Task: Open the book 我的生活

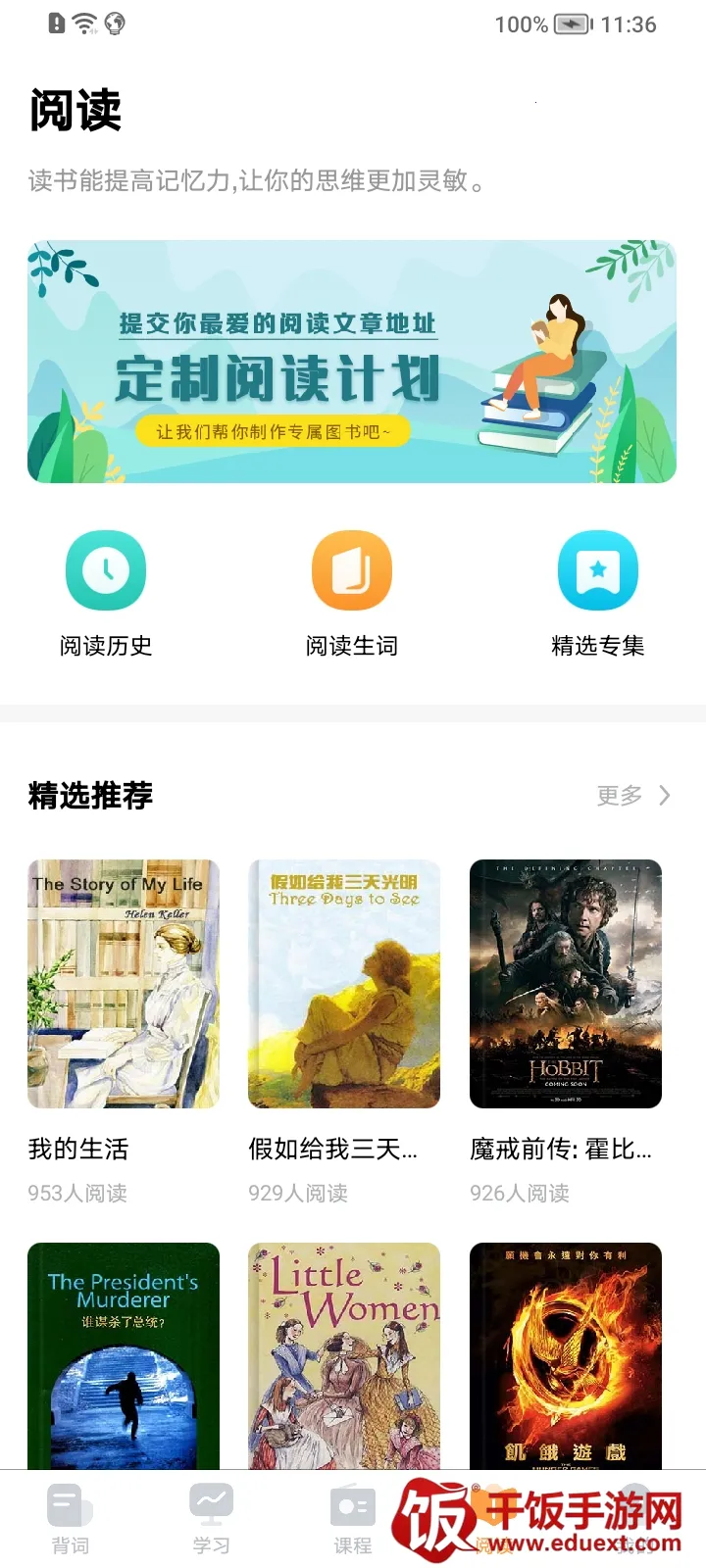Action: [124, 984]
